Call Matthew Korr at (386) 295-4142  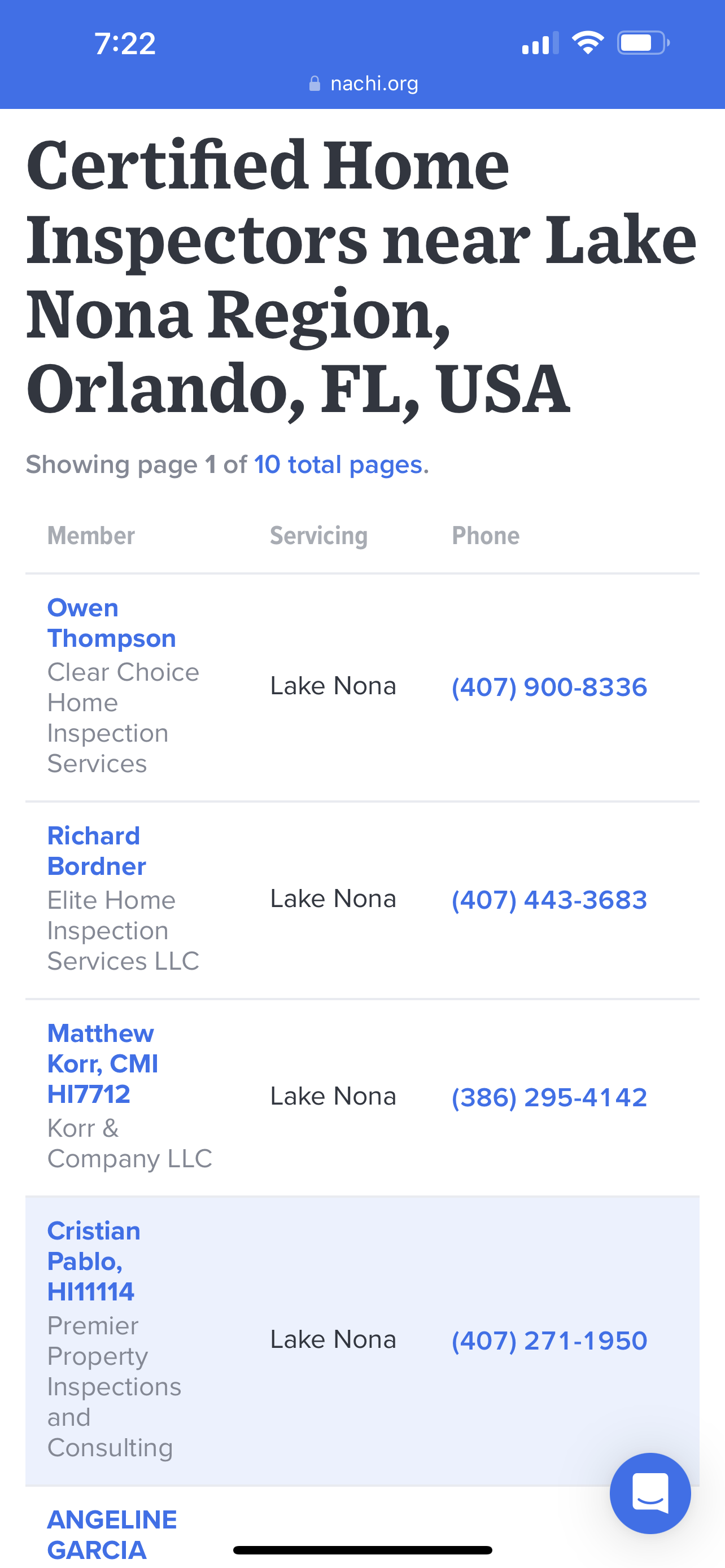pyautogui.click(x=548, y=1097)
